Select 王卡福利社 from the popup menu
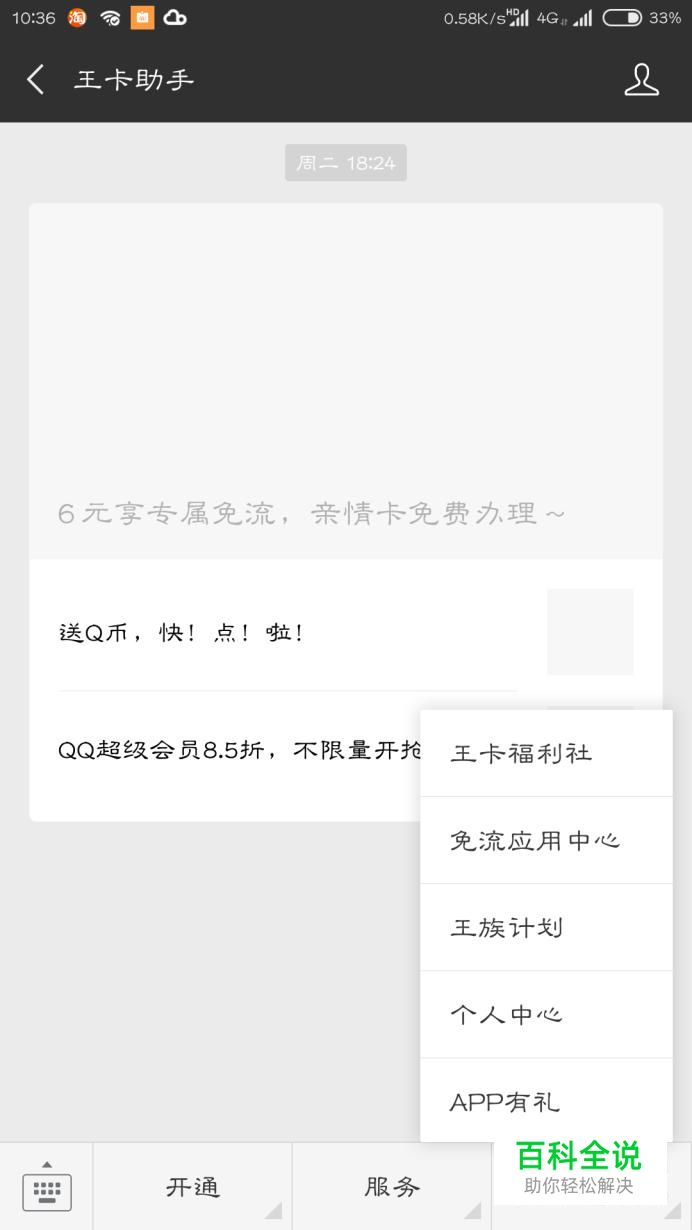Image resolution: width=692 pixels, height=1230 pixels. [546, 753]
